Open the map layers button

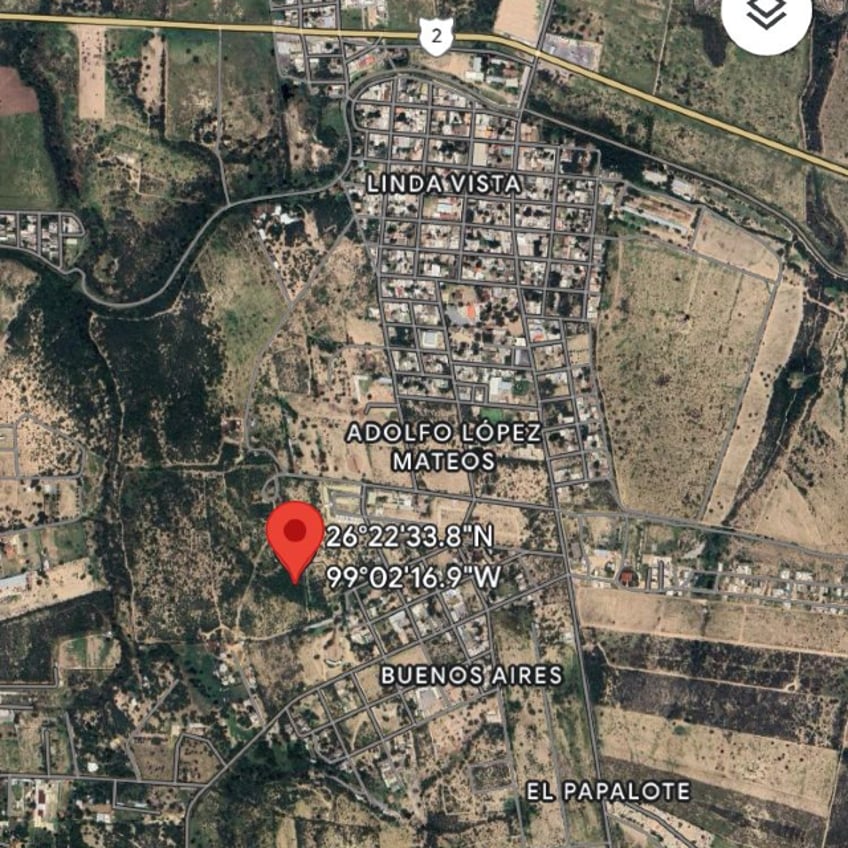click(768, 14)
